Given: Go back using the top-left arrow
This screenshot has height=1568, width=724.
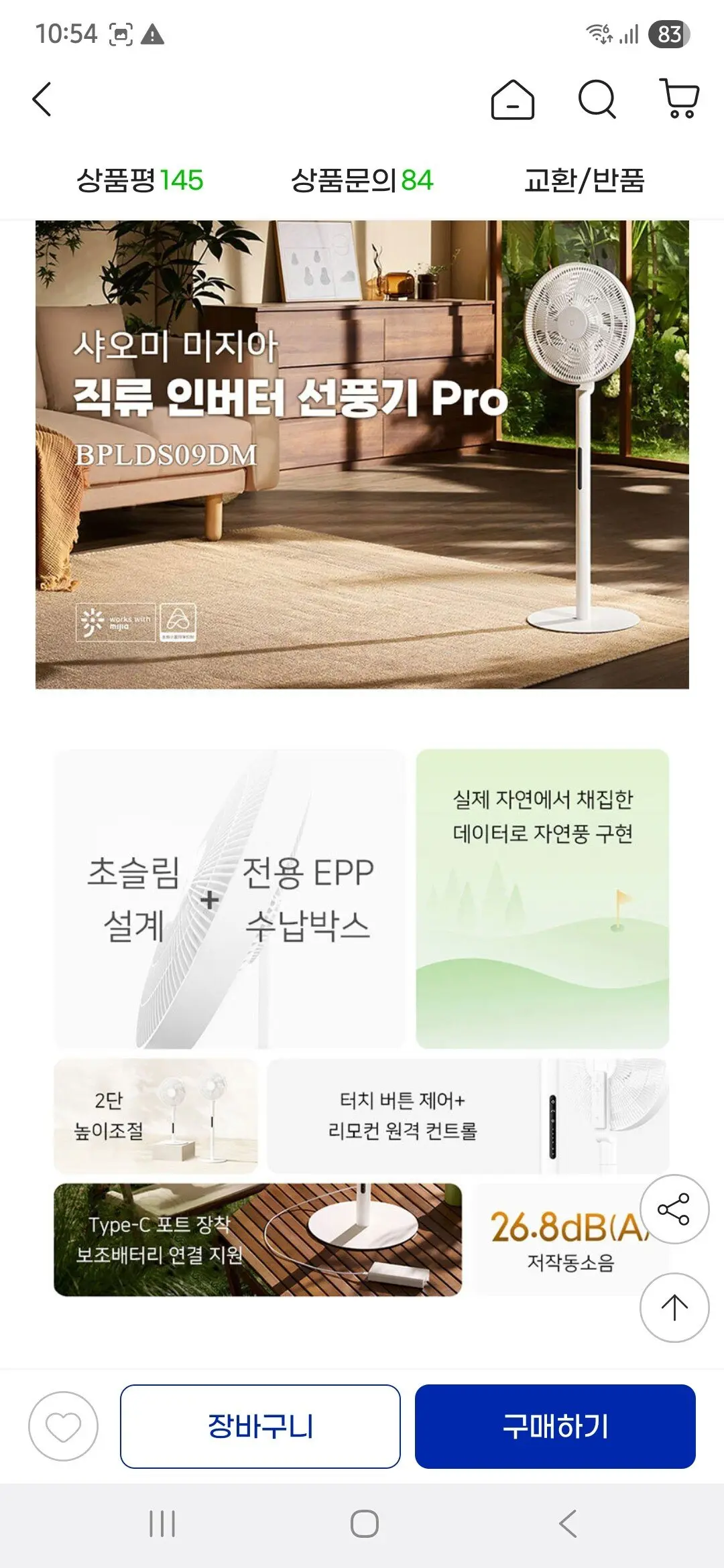Looking at the screenshot, I should point(42,100).
